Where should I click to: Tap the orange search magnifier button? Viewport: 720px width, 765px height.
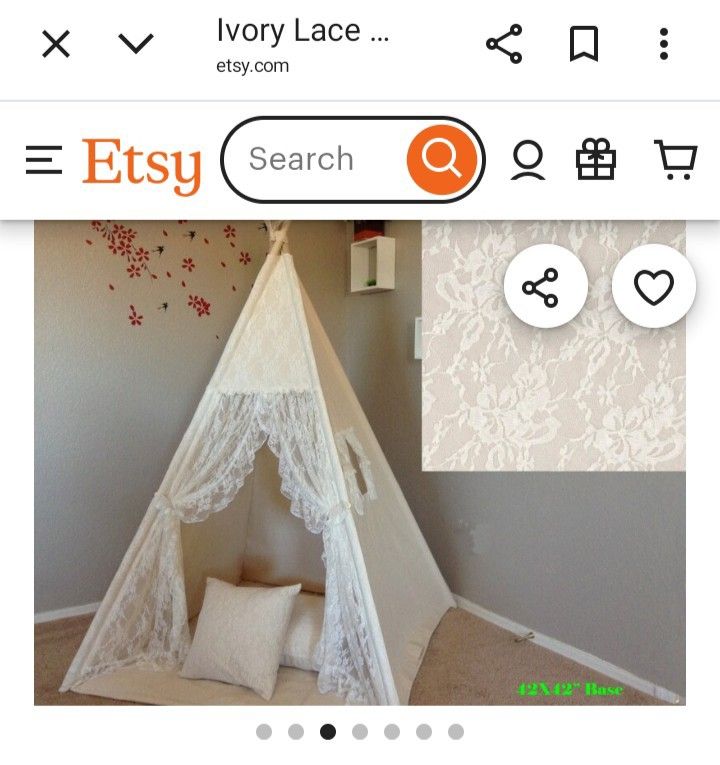[442, 159]
